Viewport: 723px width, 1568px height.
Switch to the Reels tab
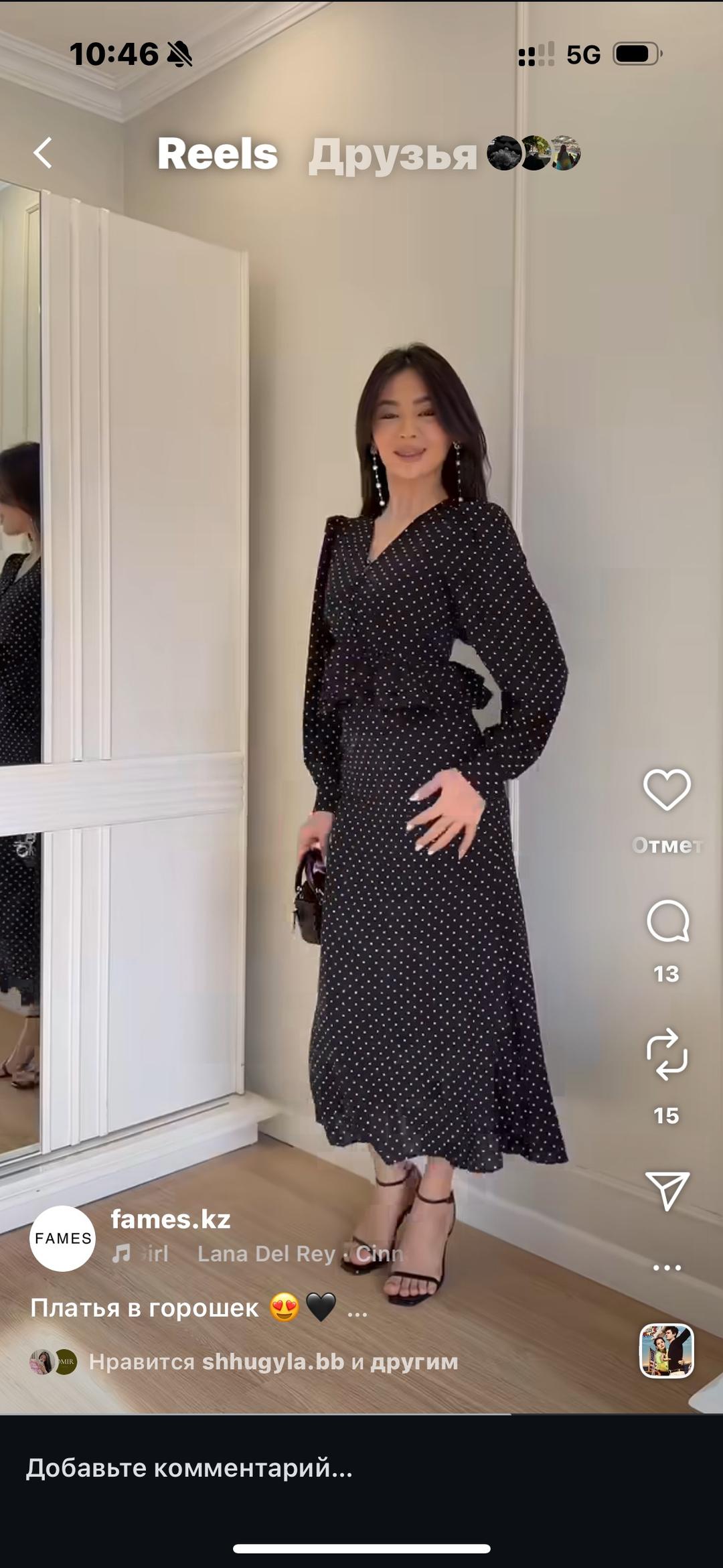218,154
